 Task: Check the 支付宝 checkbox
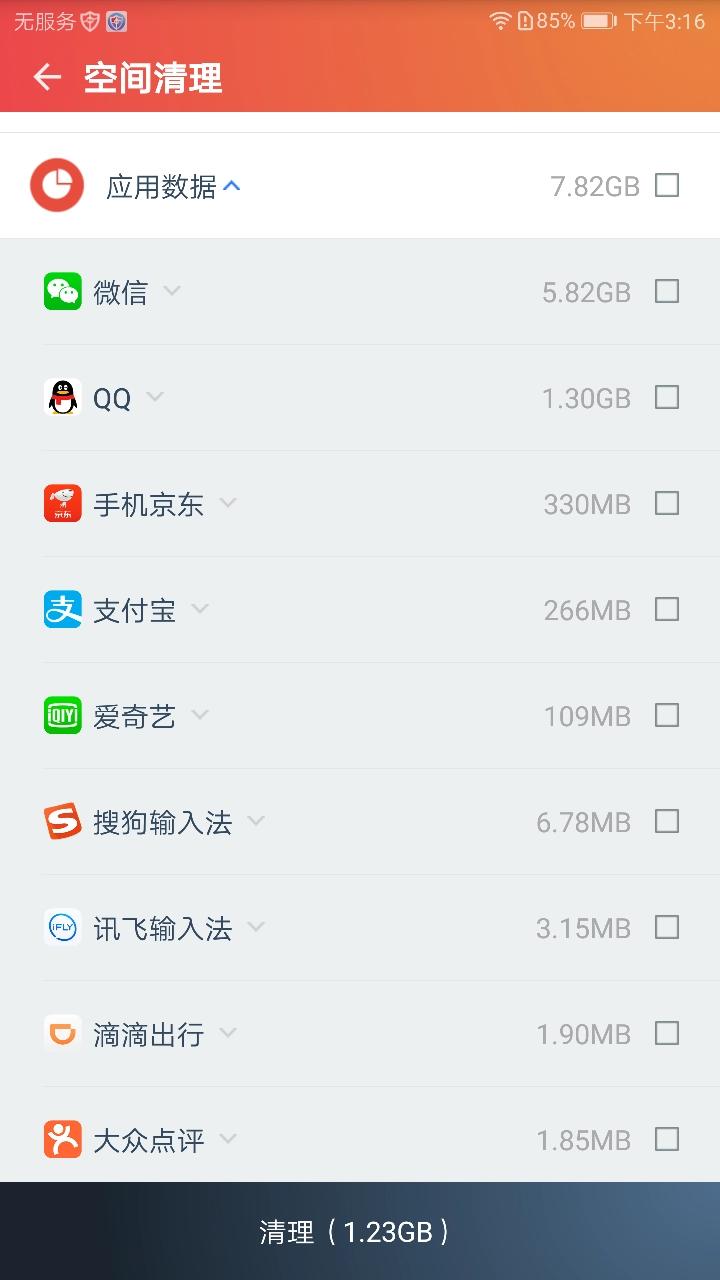point(666,609)
